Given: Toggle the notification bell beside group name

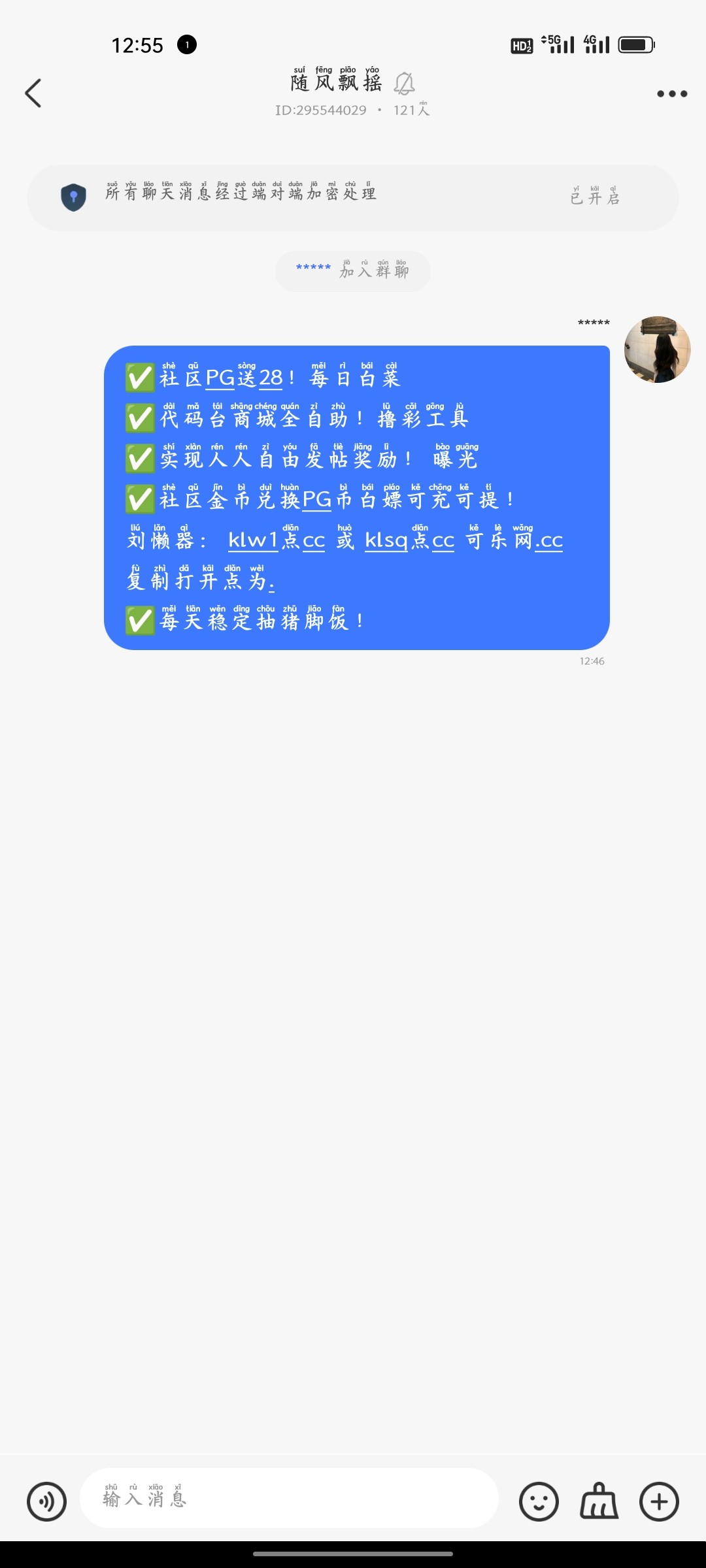Looking at the screenshot, I should (404, 84).
